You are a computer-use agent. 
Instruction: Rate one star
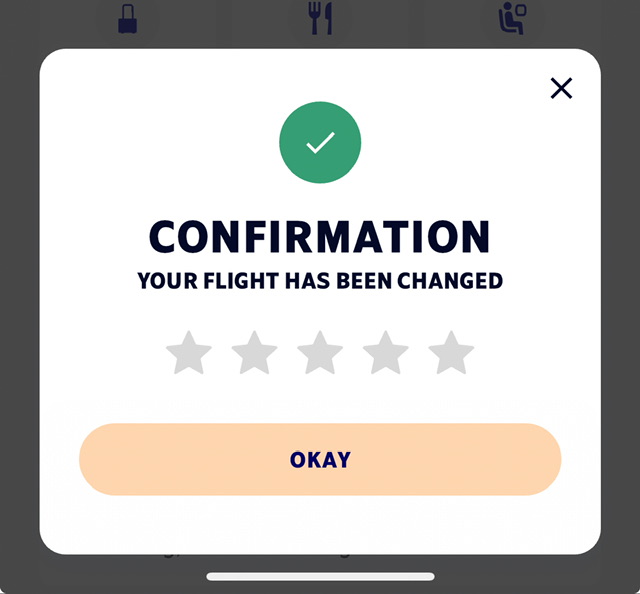pyautogui.click(x=189, y=353)
